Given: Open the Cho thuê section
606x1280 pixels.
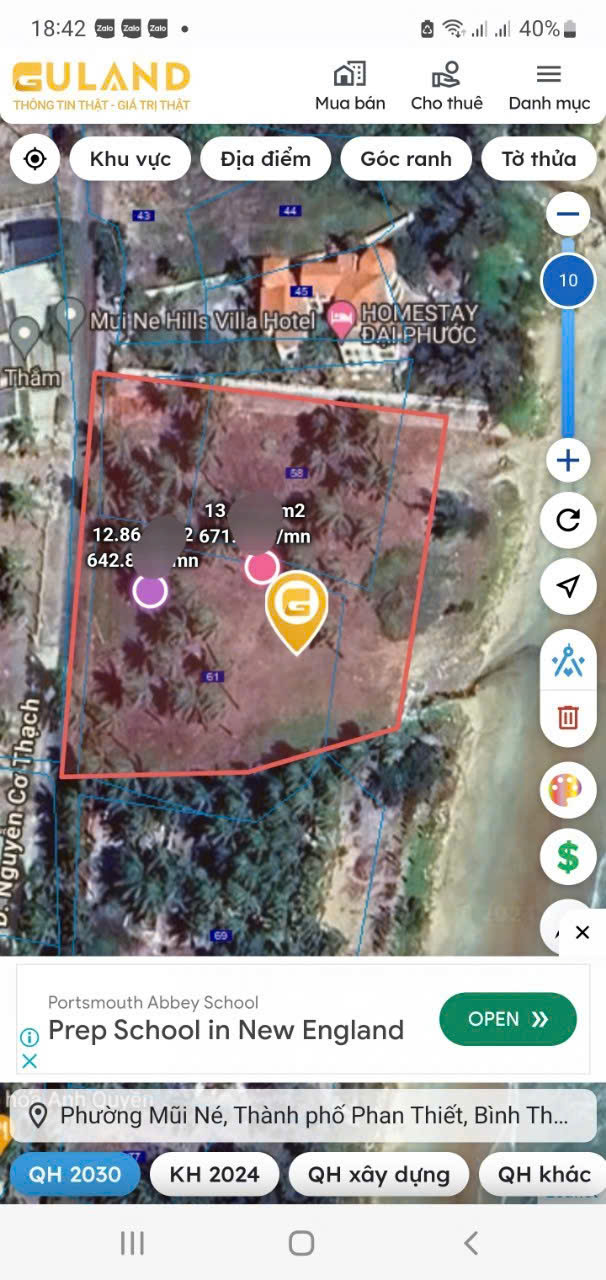Looking at the screenshot, I should click(x=446, y=86).
